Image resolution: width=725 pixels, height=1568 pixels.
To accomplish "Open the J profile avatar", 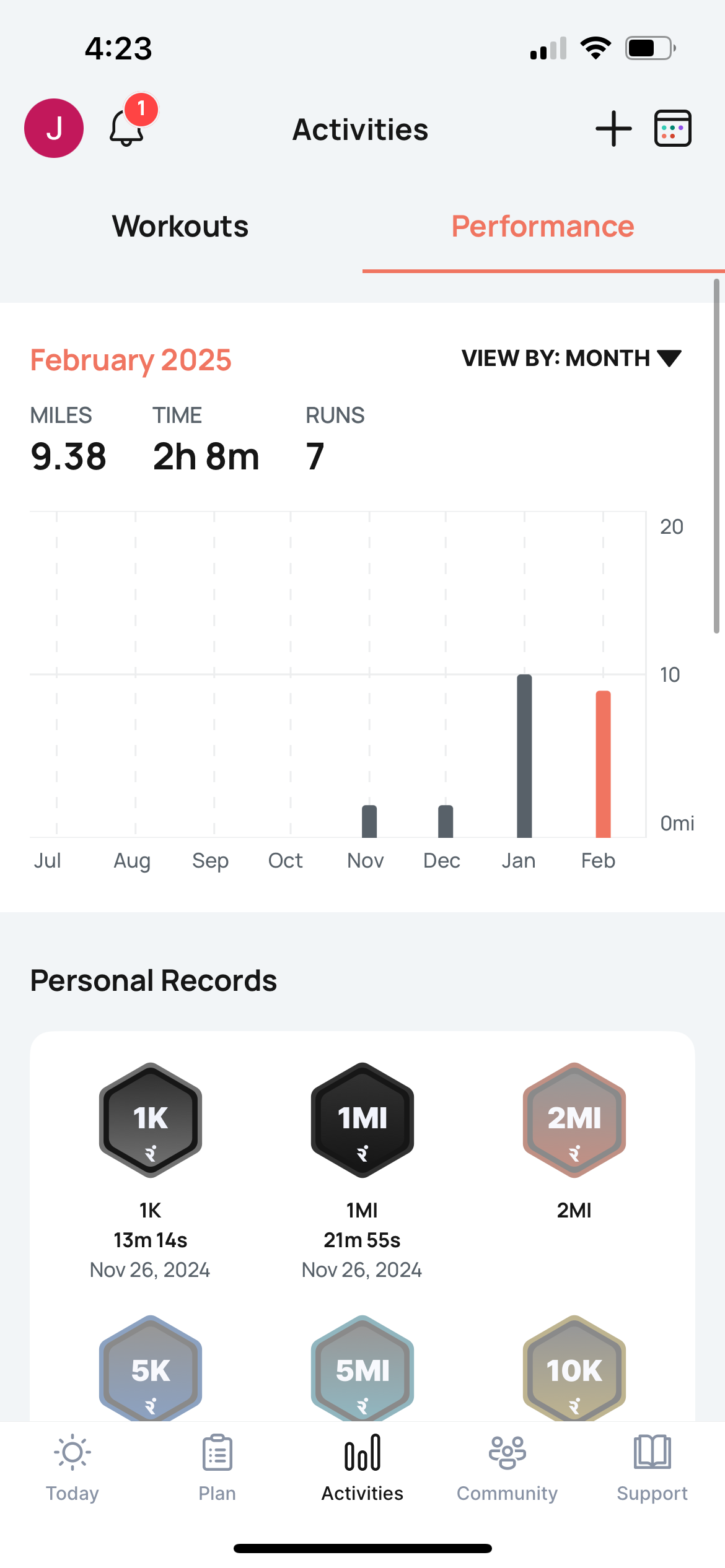I will point(54,128).
